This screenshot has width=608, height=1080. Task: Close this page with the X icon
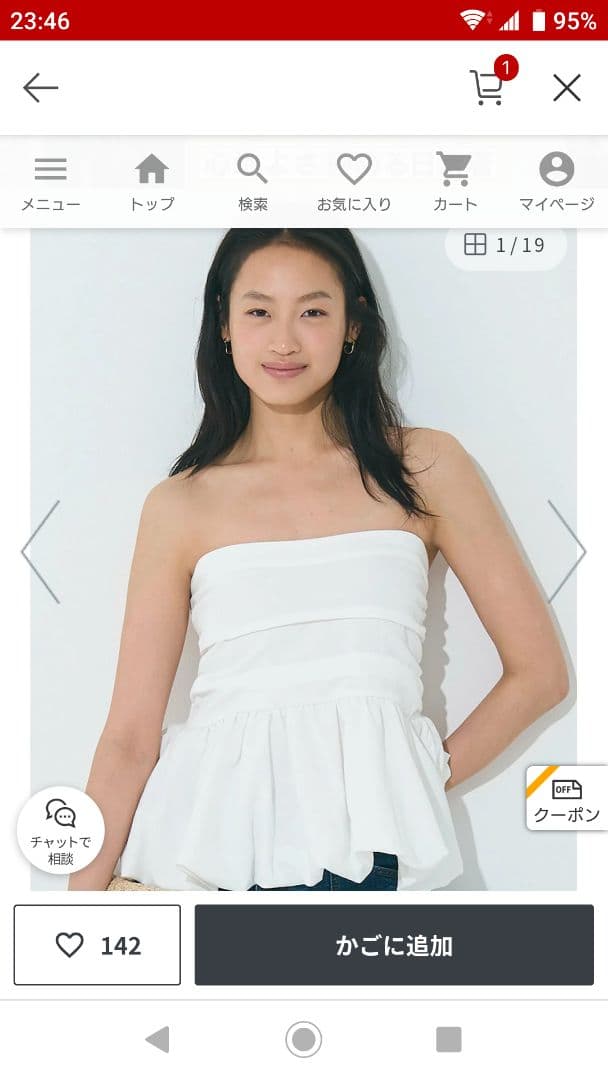pos(567,88)
